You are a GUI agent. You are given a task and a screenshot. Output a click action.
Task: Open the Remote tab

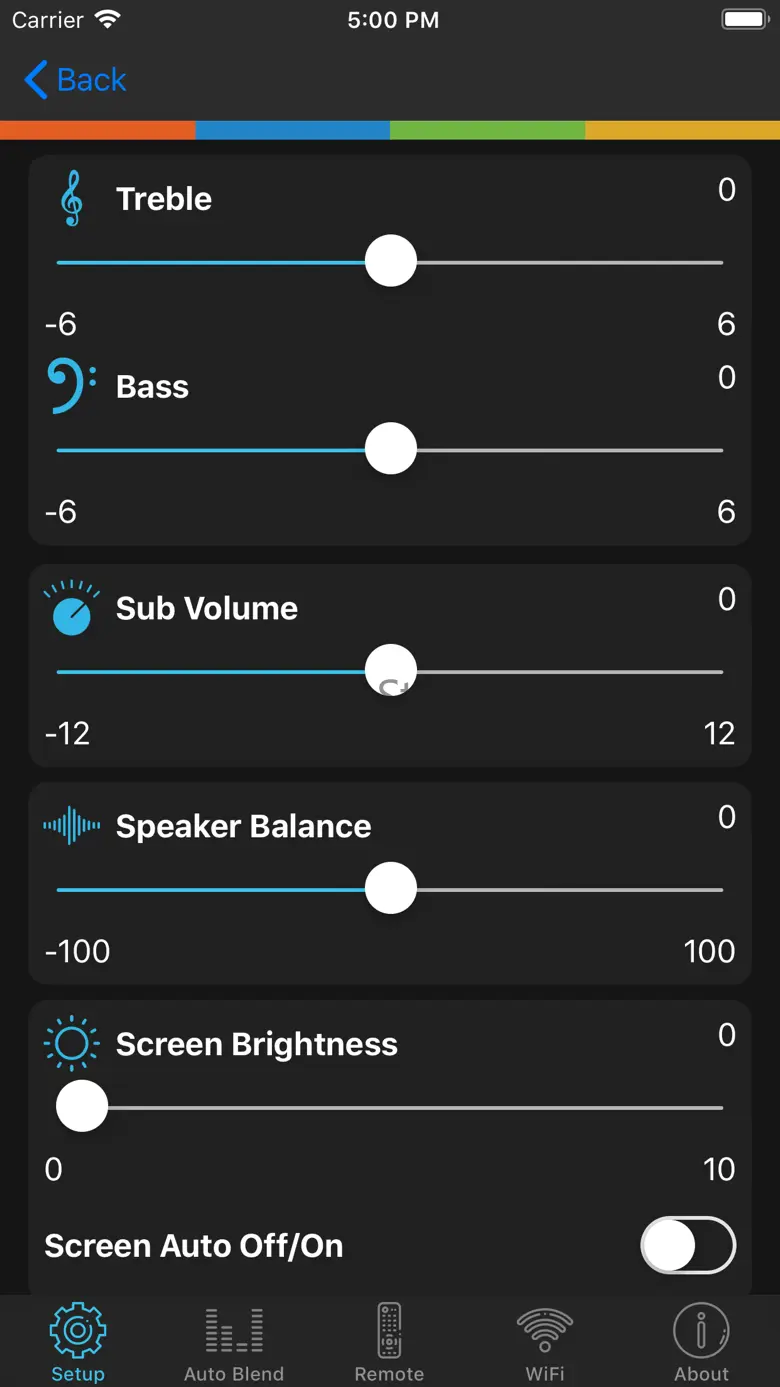click(x=389, y=1342)
